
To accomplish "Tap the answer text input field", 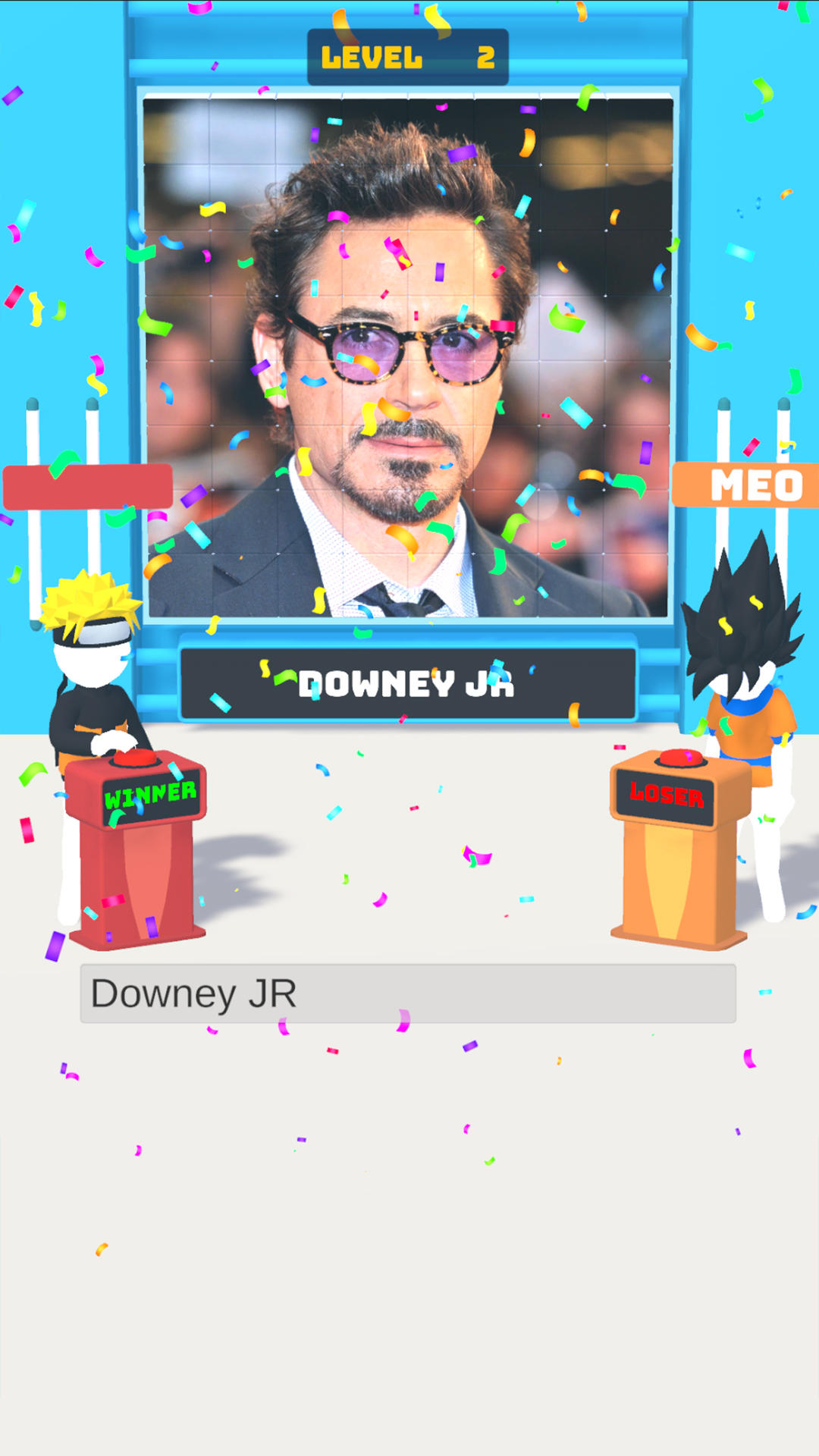I will pos(408,993).
